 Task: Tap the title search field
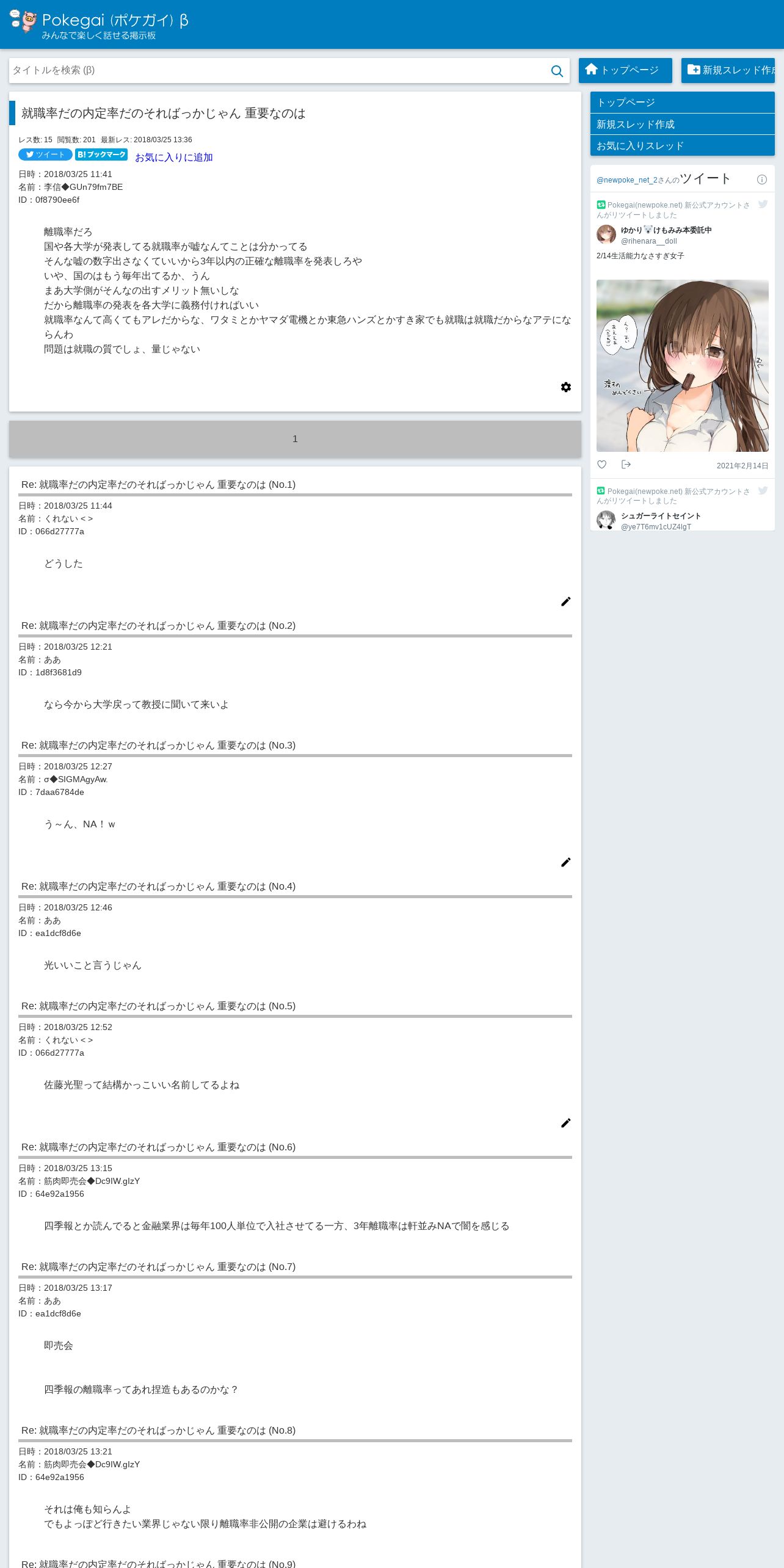click(x=279, y=70)
